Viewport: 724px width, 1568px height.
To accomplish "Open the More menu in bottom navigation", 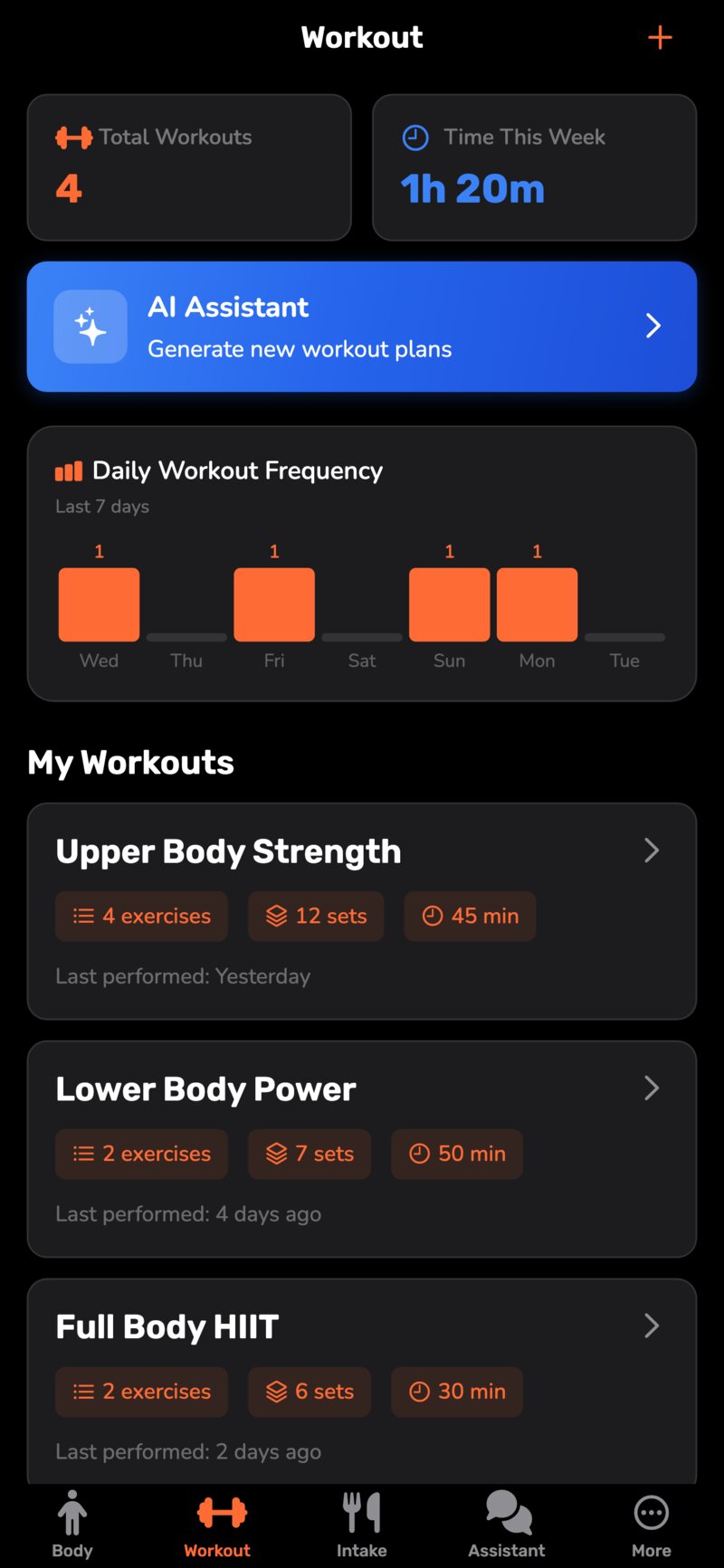I will (x=651, y=1525).
